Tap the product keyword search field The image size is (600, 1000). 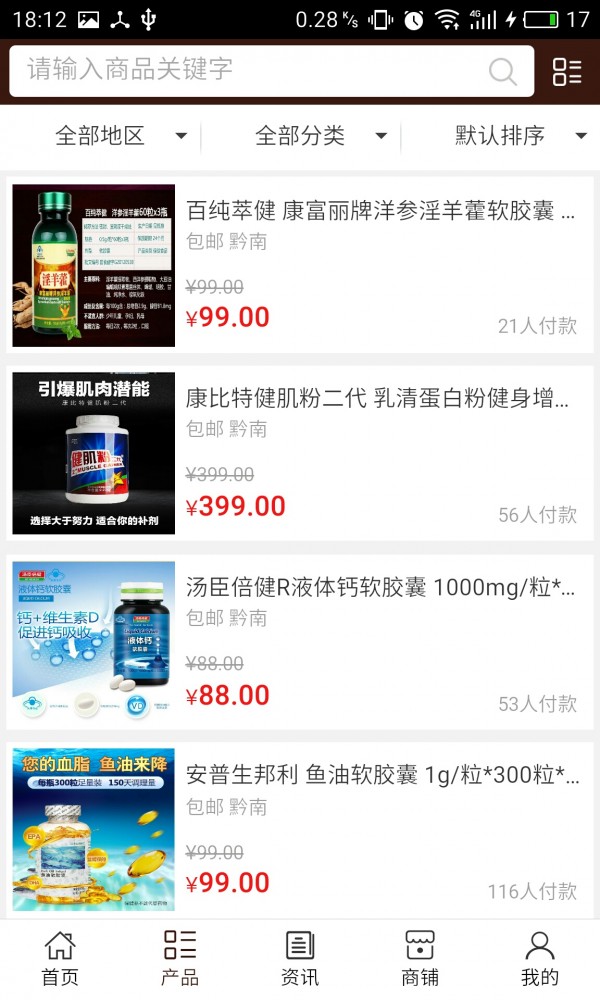pyautogui.click(x=250, y=70)
